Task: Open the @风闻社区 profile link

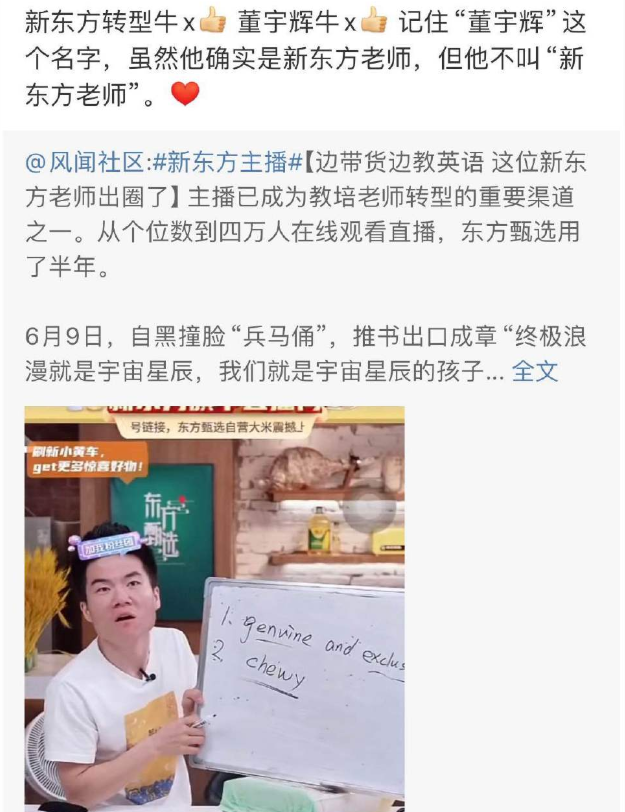Action: (x=88, y=160)
